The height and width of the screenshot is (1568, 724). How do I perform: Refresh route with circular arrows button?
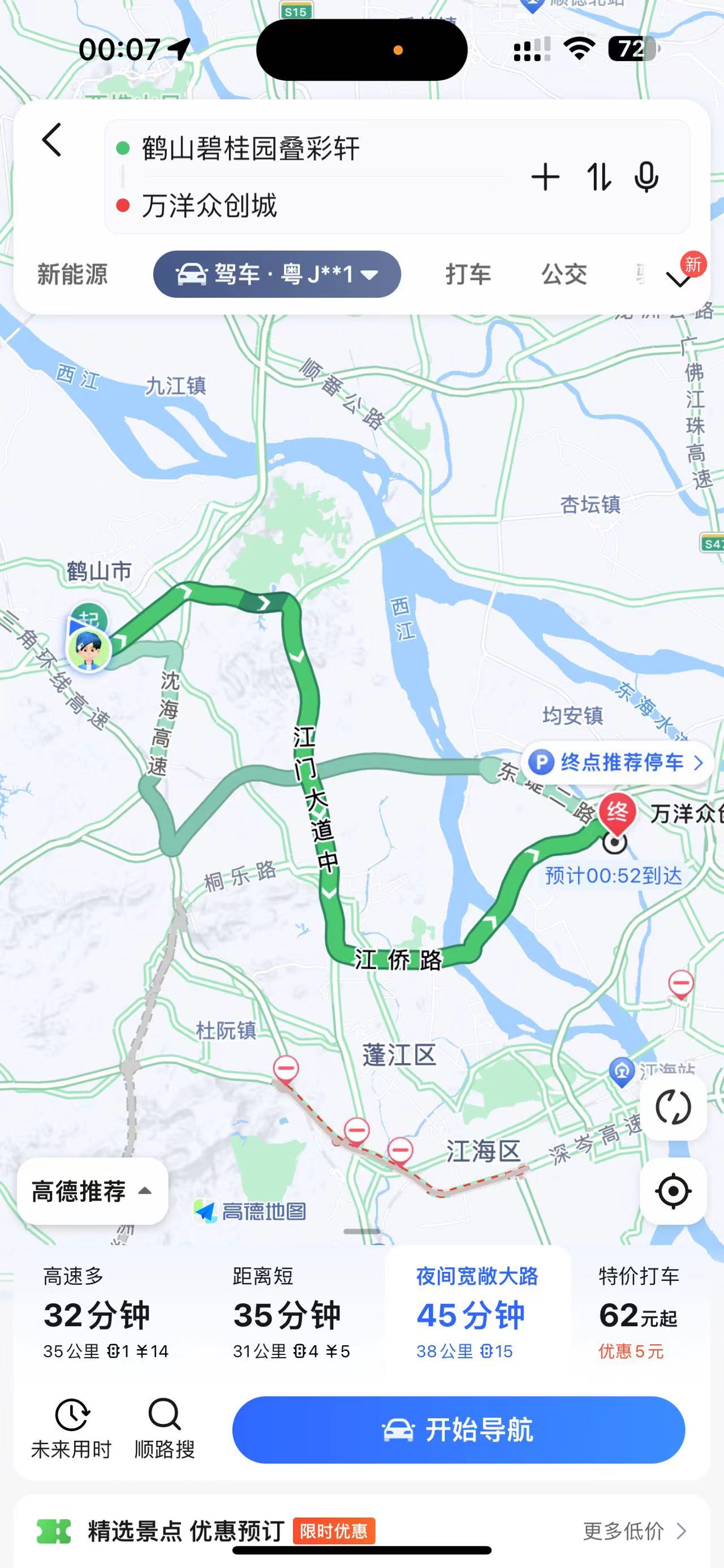[673, 1107]
